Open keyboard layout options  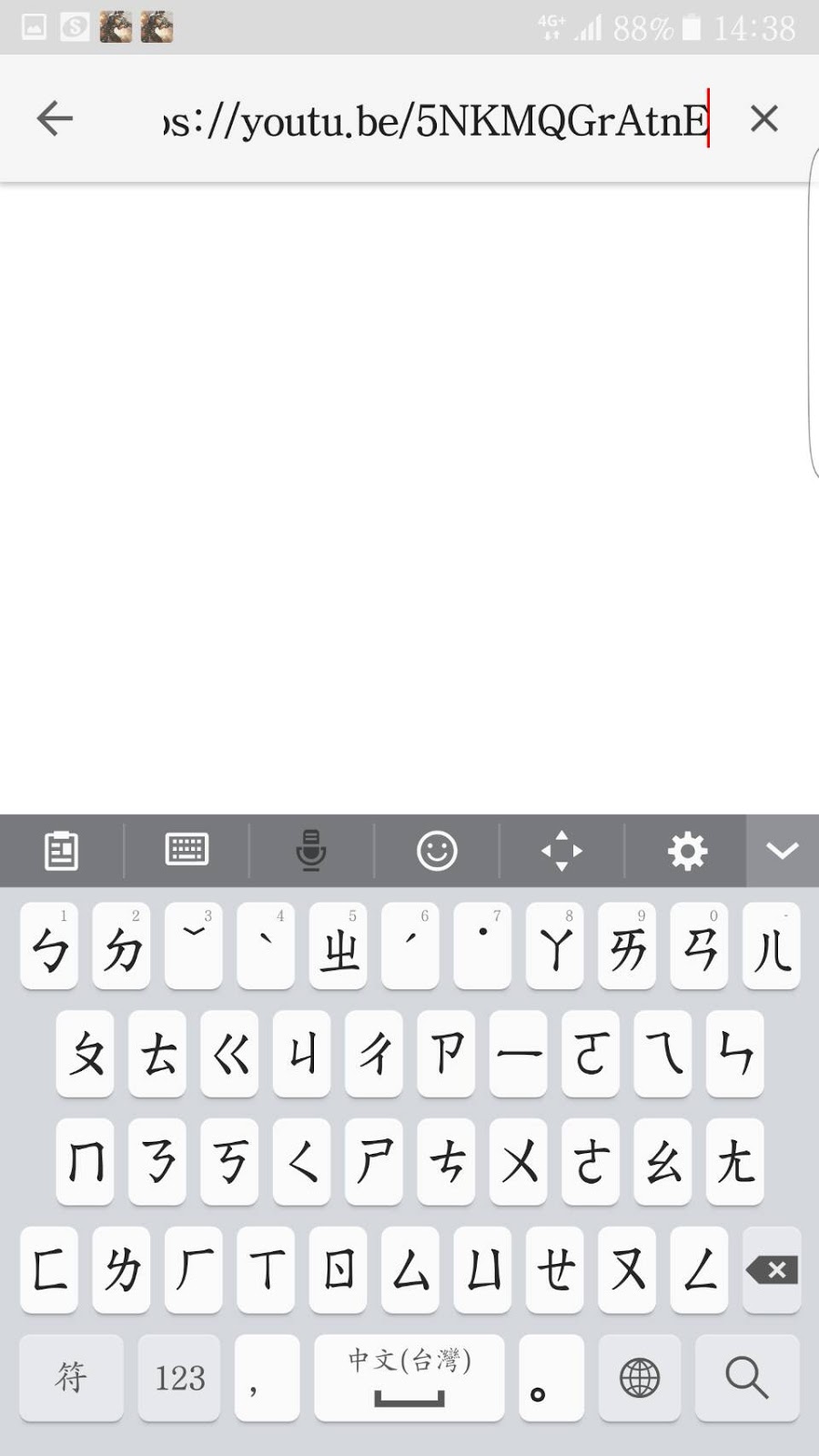pyautogui.click(x=187, y=851)
